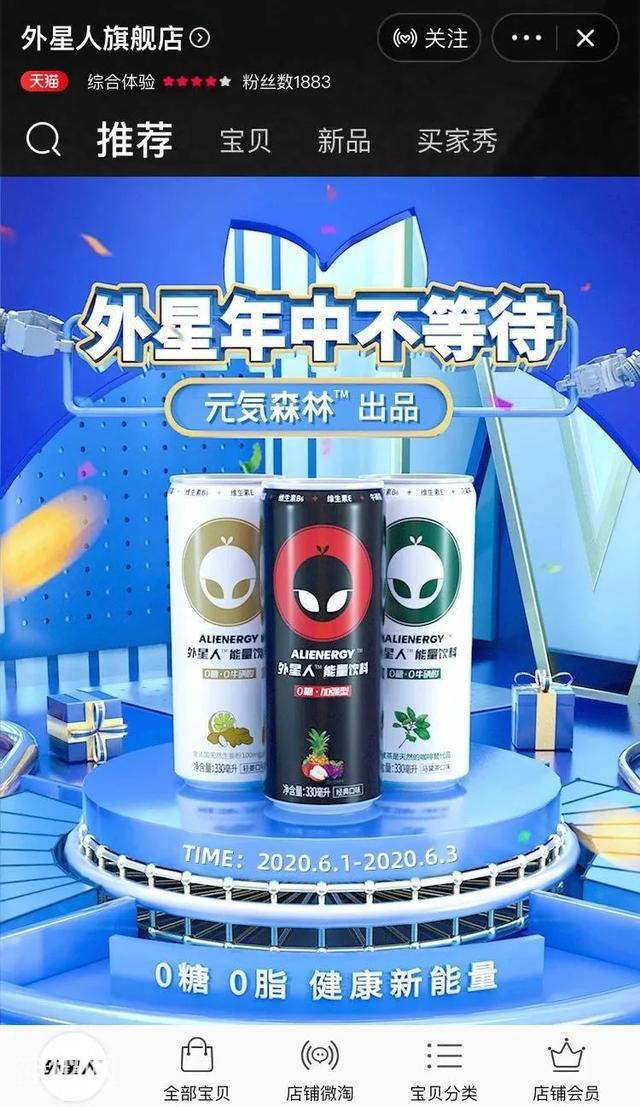Open the 新品 tab
This screenshot has height=1107, width=640.
coord(344,141)
